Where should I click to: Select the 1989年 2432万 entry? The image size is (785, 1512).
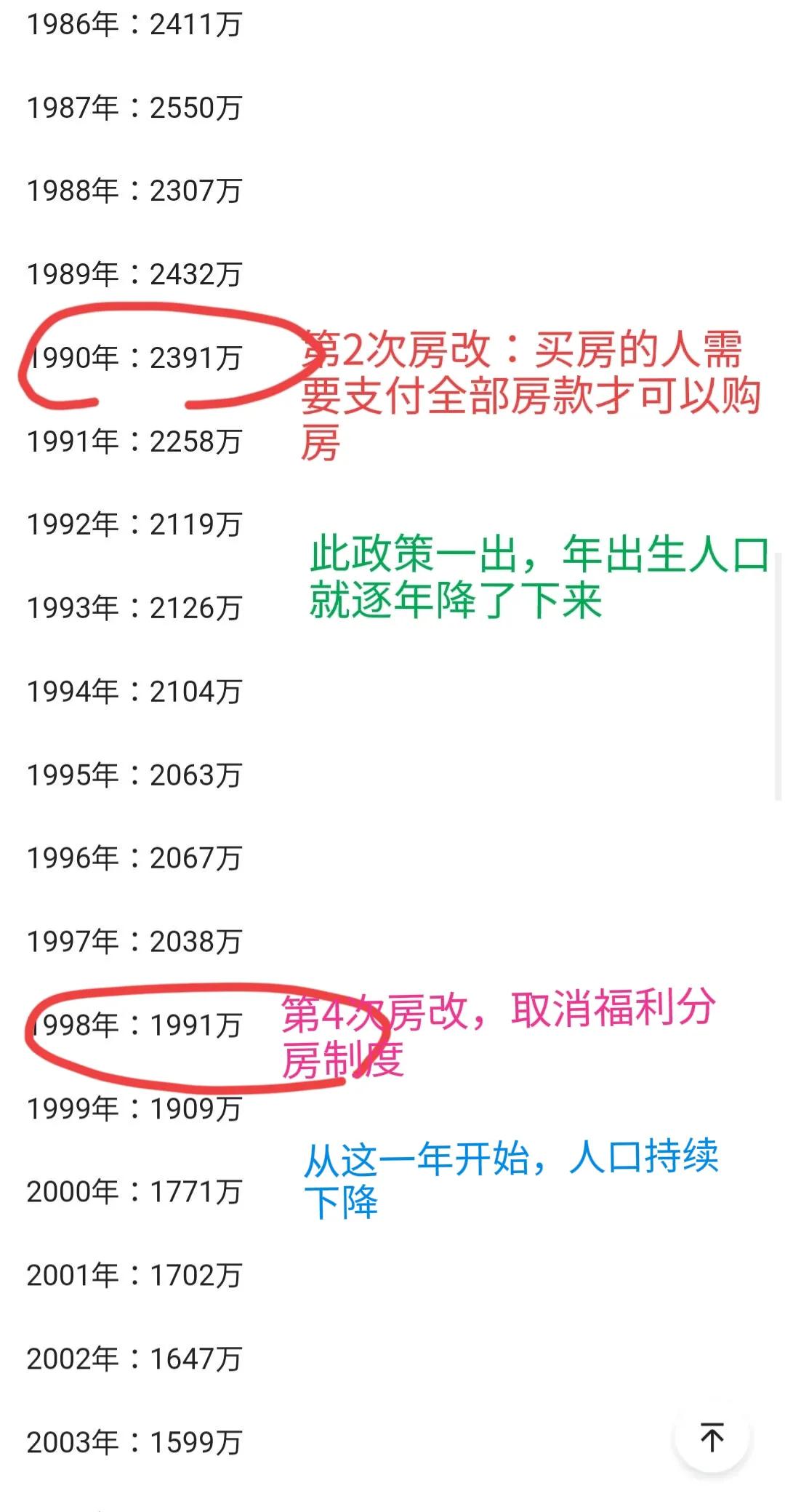134,274
